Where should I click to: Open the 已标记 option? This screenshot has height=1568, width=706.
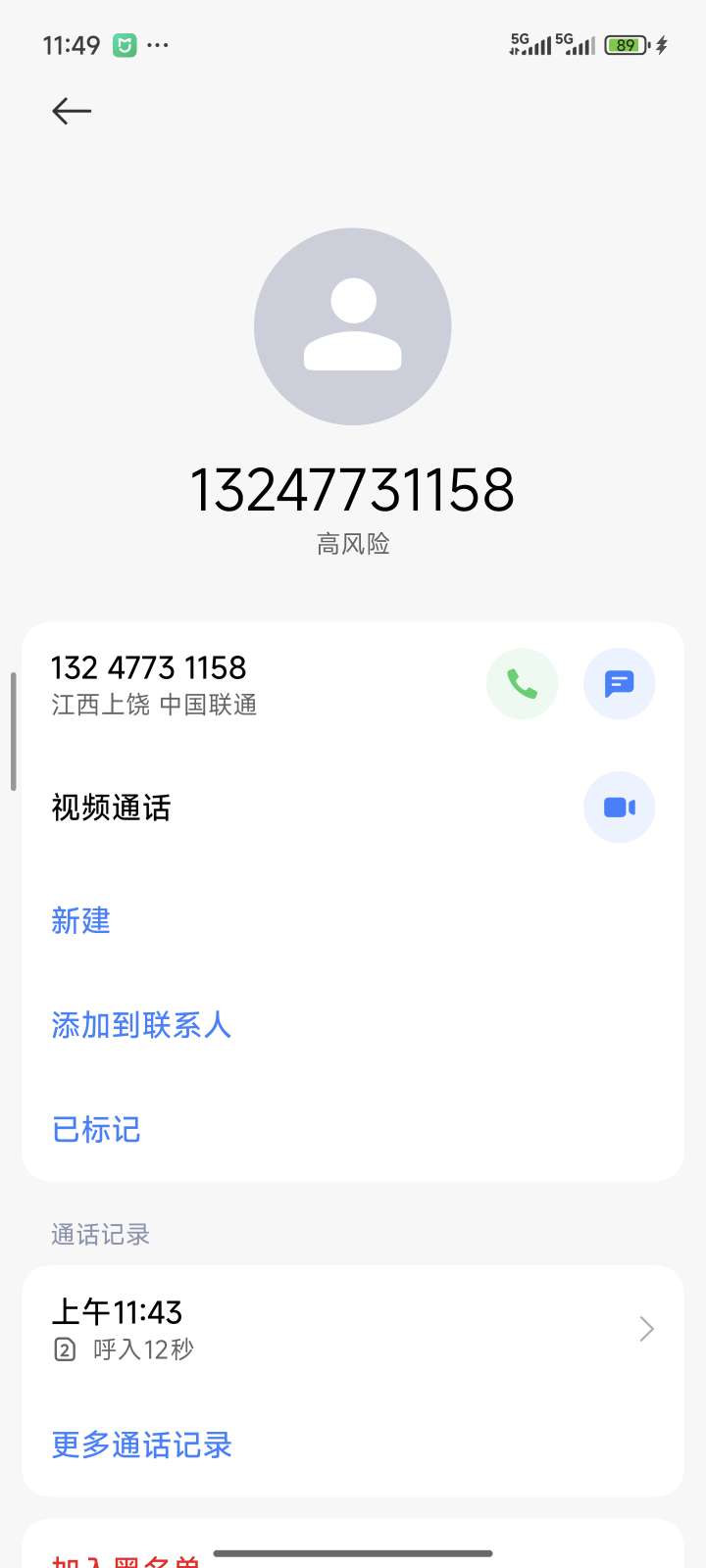96,1130
